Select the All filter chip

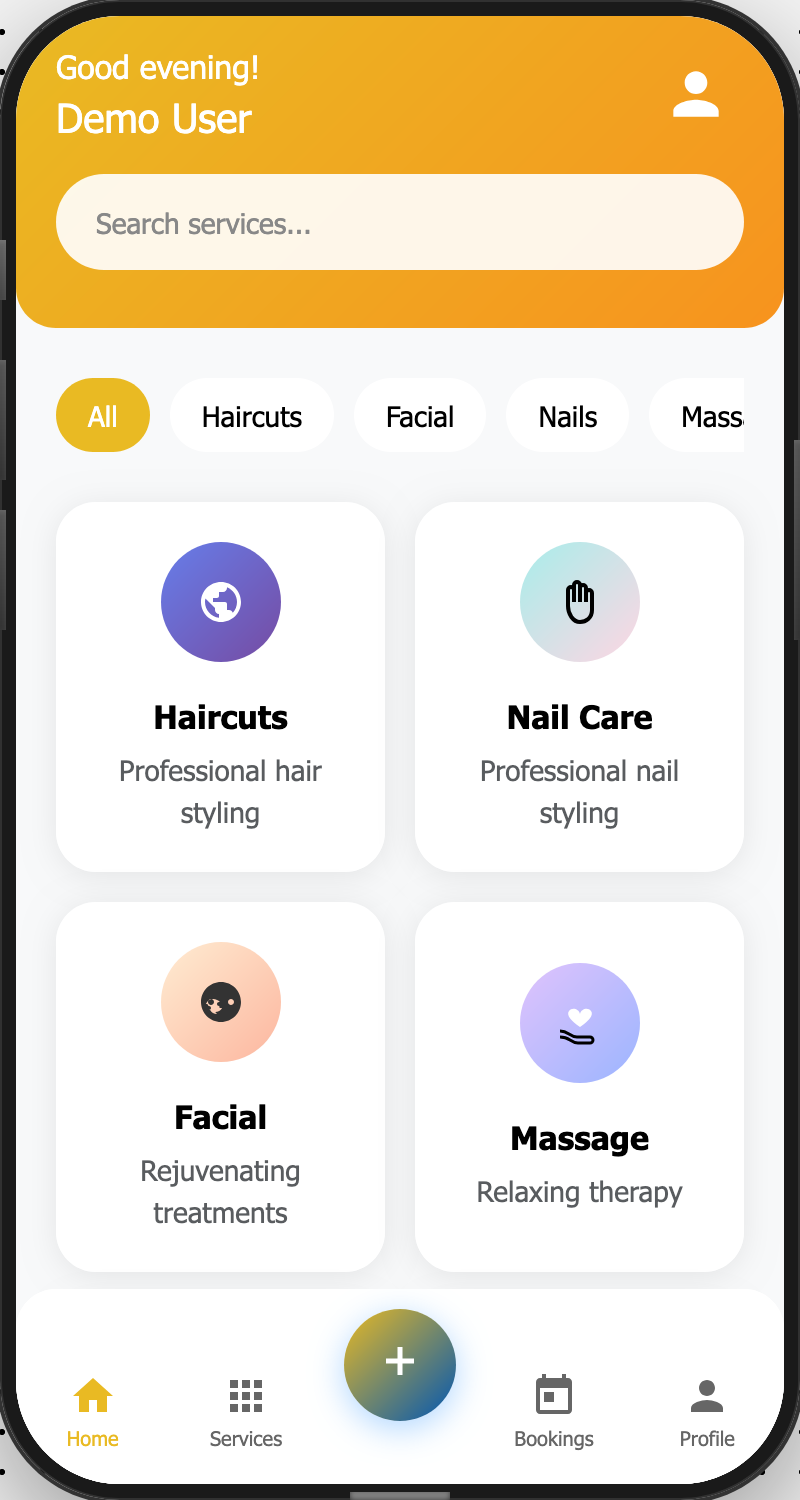tap(103, 416)
